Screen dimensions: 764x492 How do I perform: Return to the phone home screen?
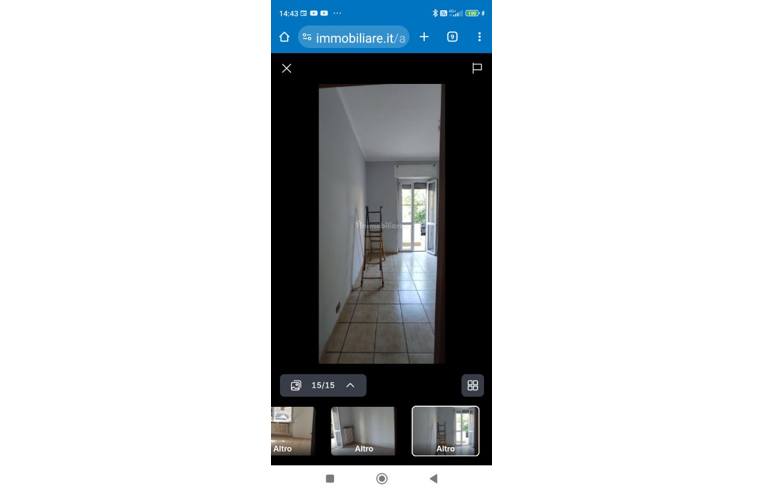pyautogui.click(x=381, y=479)
